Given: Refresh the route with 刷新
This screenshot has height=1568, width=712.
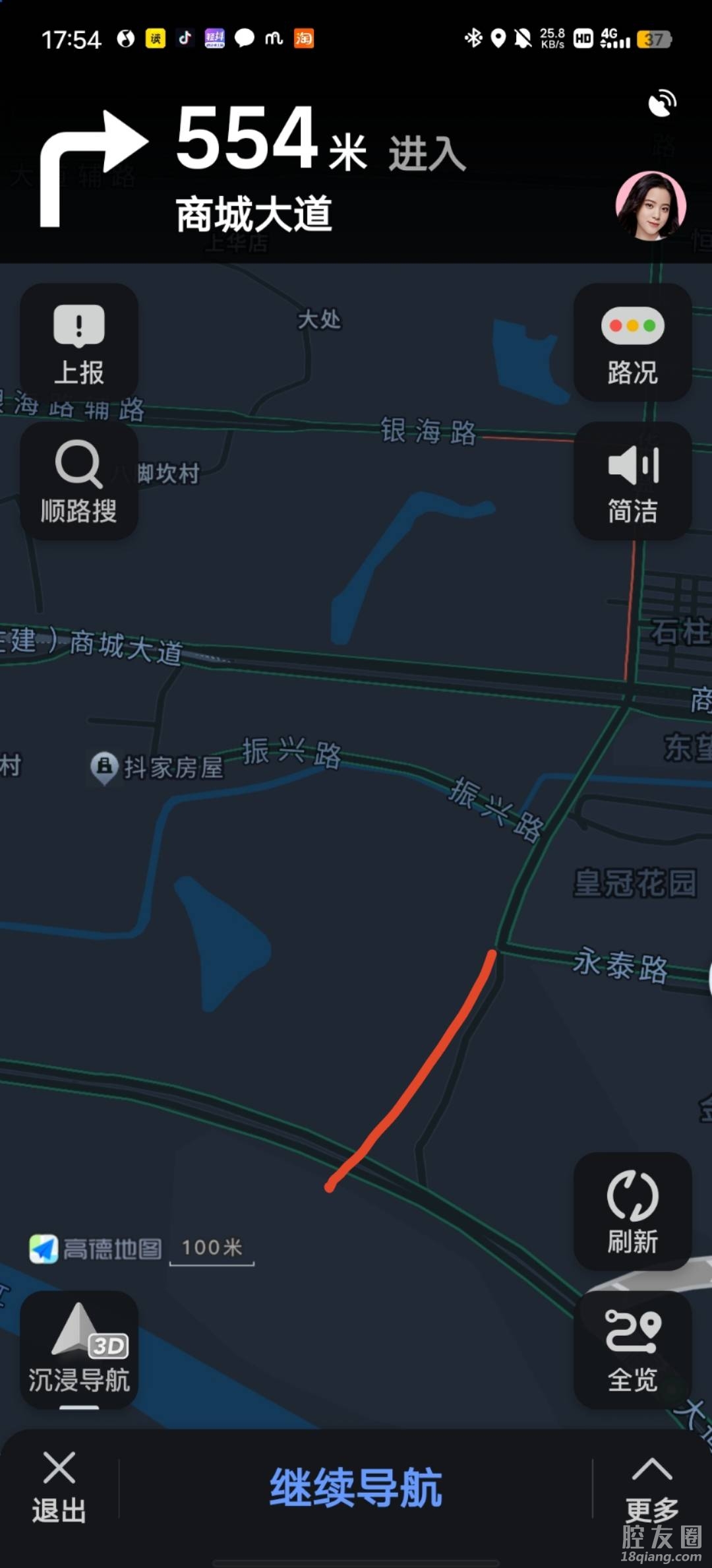Looking at the screenshot, I should click(632, 1211).
